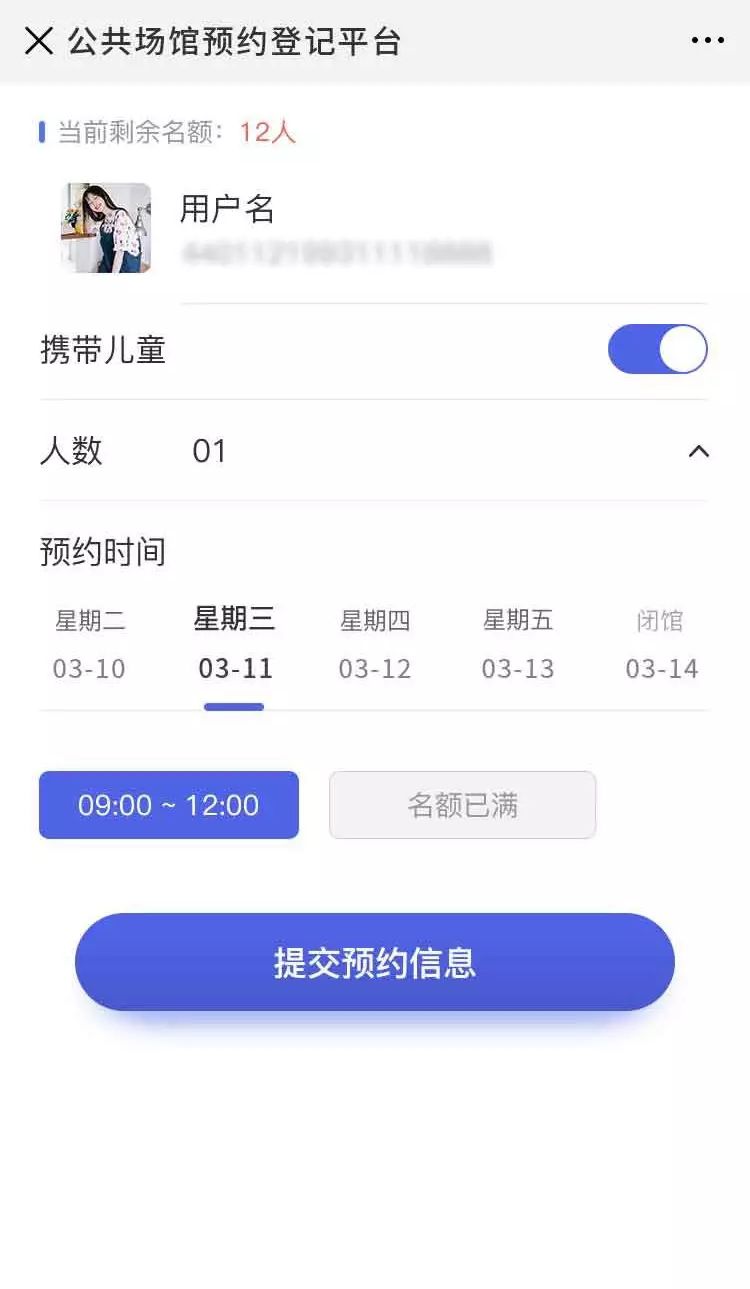Select the 09:00 ~ 12:00 time slot
Image resolution: width=750 pixels, height=1289 pixels.
pyautogui.click(x=168, y=805)
